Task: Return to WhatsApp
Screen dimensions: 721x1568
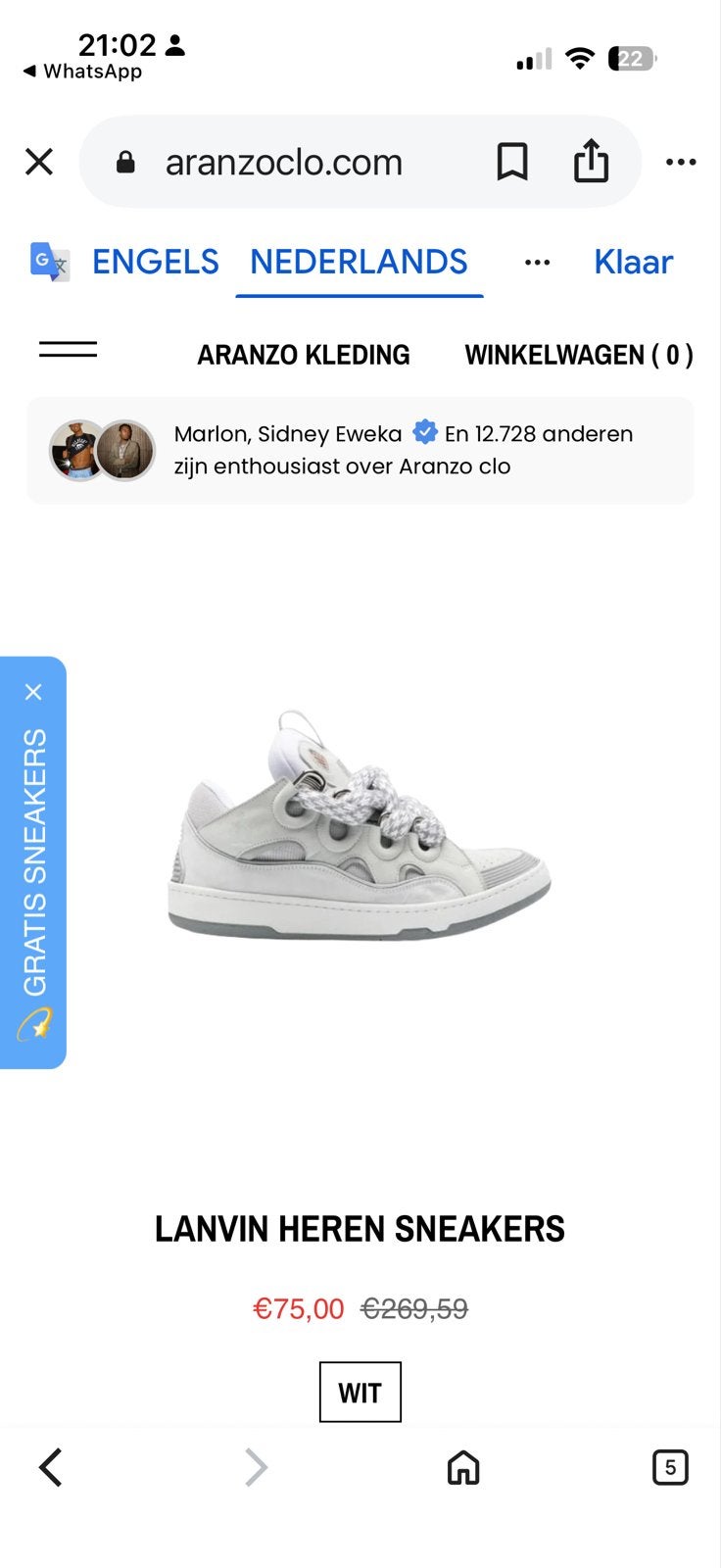Action: (82, 72)
